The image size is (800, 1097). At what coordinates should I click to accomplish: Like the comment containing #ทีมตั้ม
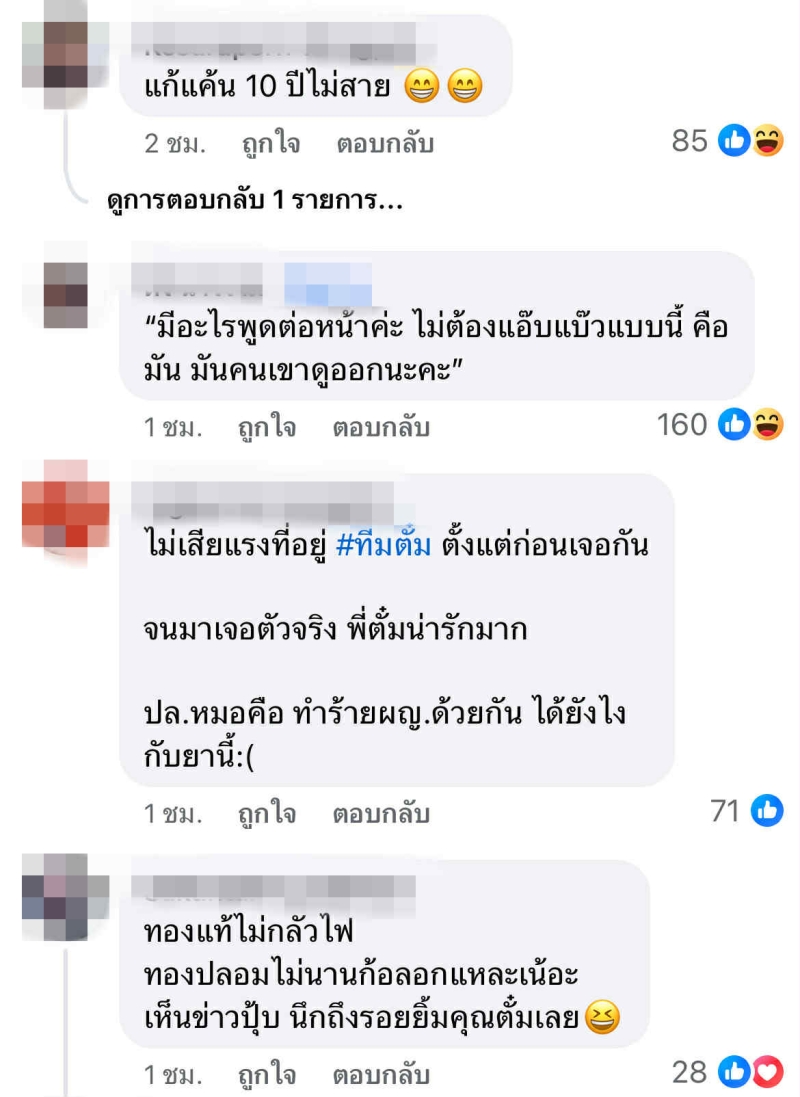267,814
